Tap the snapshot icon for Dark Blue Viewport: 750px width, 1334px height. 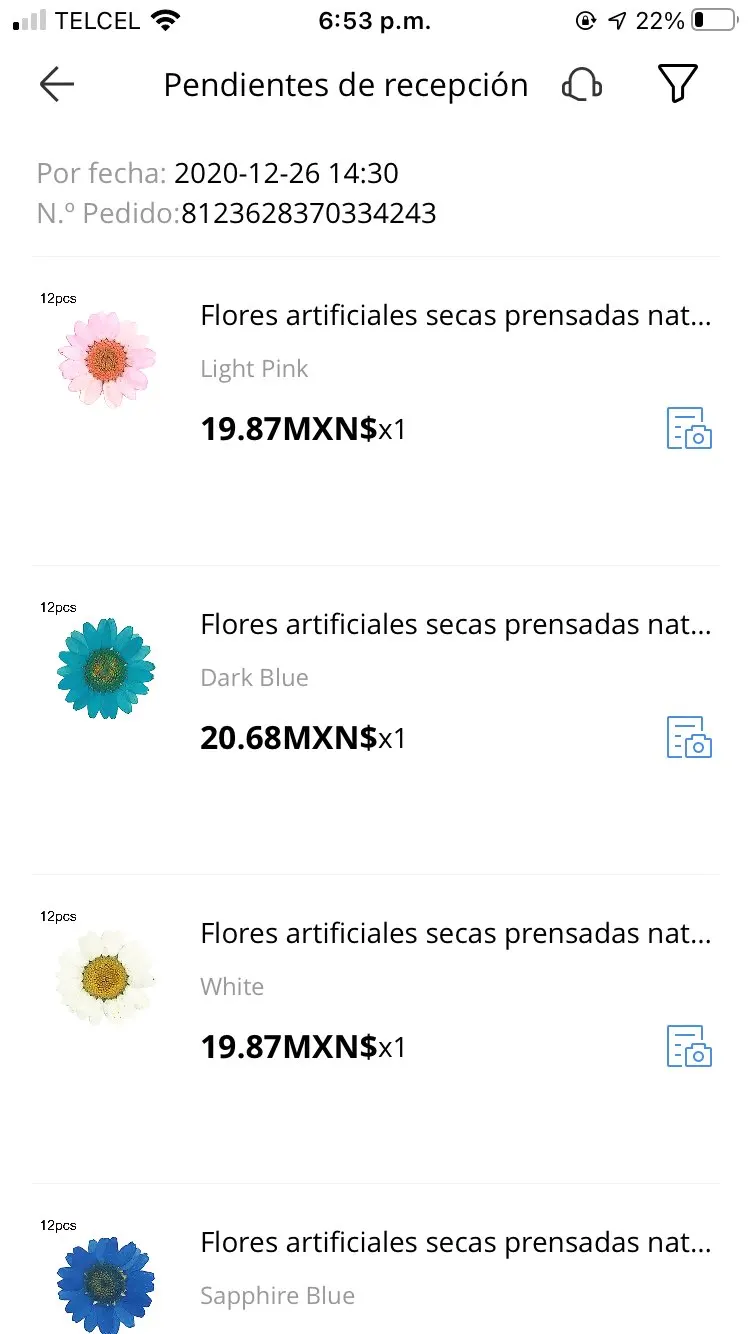pyautogui.click(x=689, y=737)
